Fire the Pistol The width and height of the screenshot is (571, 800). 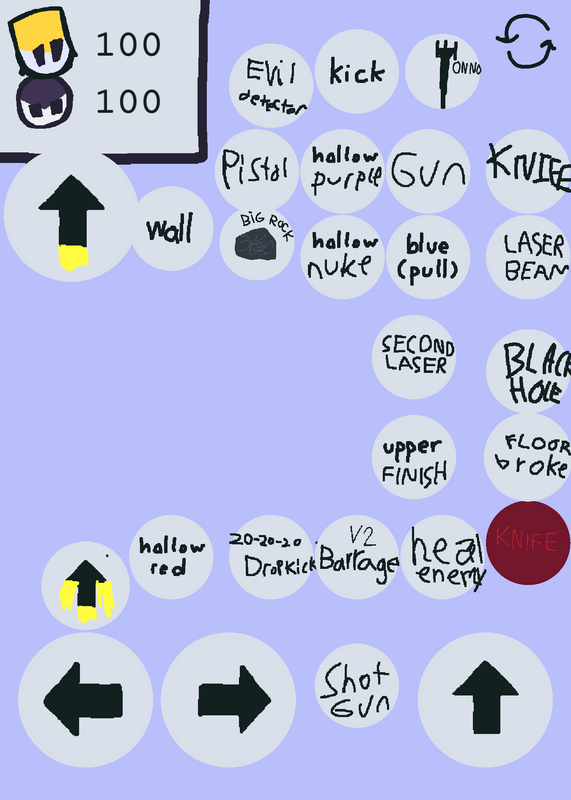(x=257, y=171)
